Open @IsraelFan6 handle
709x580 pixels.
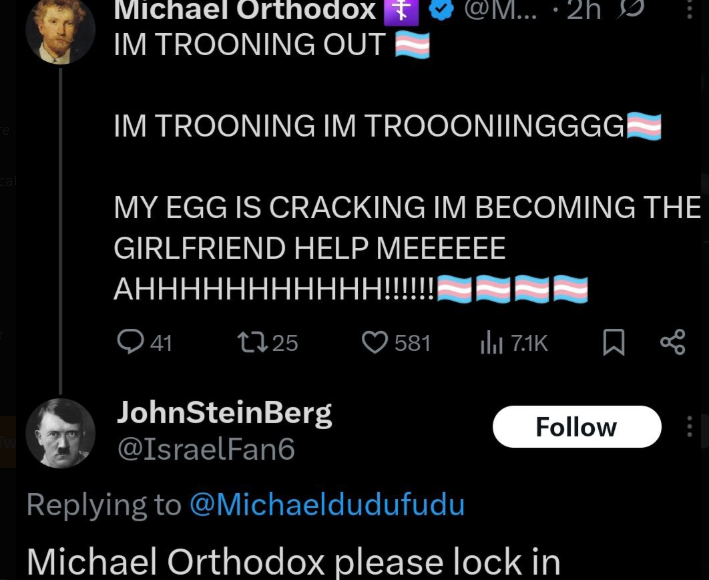(206, 449)
